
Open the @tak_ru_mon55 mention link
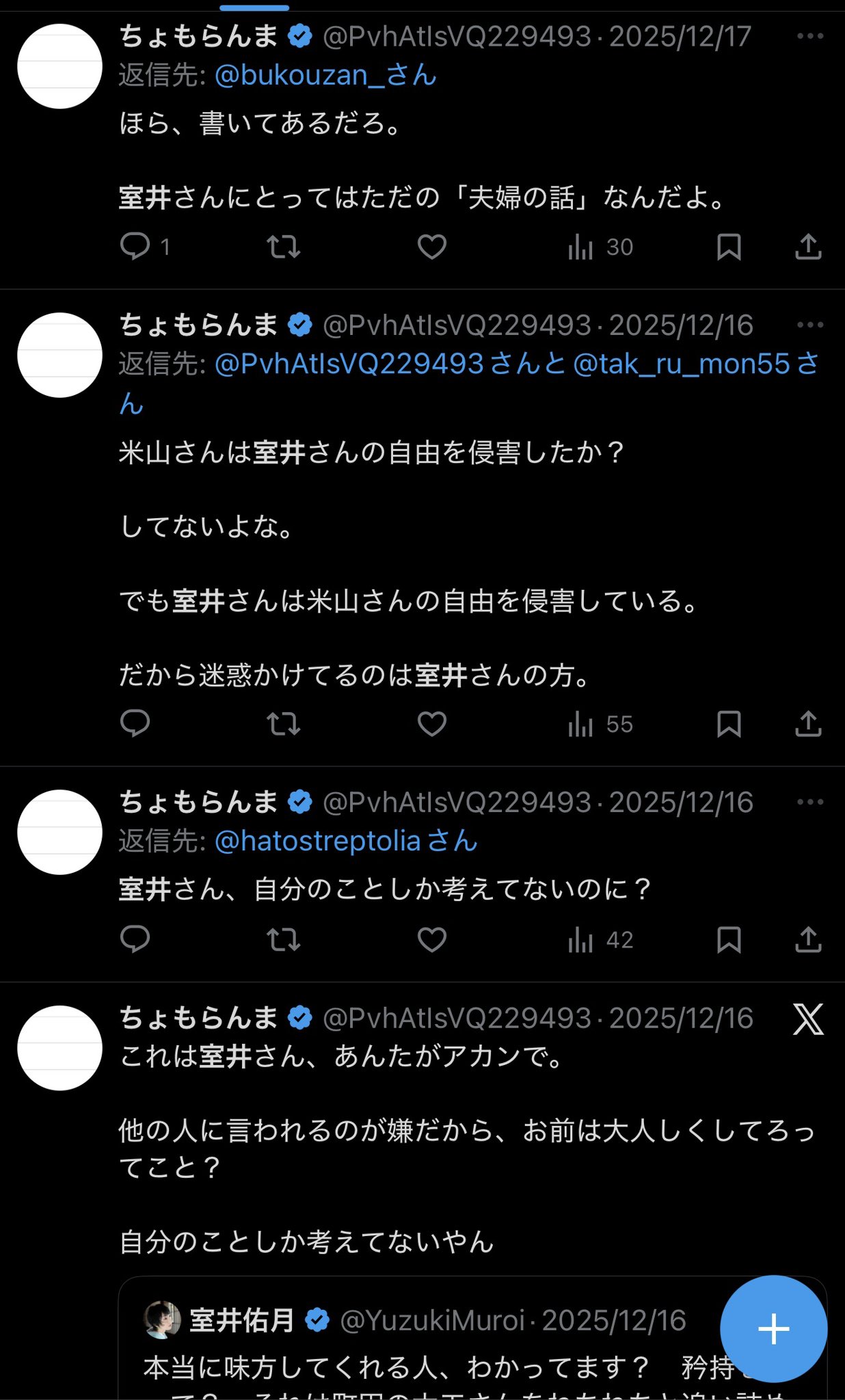[x=681, y=364]
